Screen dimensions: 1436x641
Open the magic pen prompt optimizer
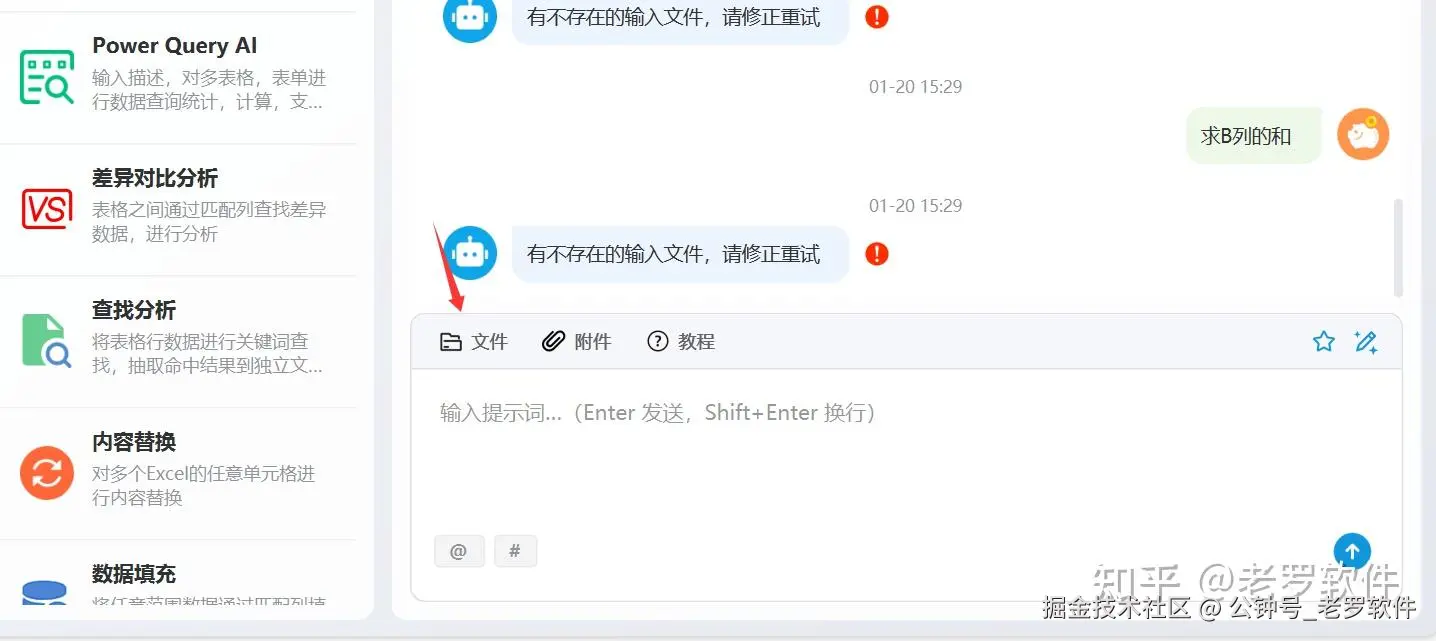point(1366,342)
